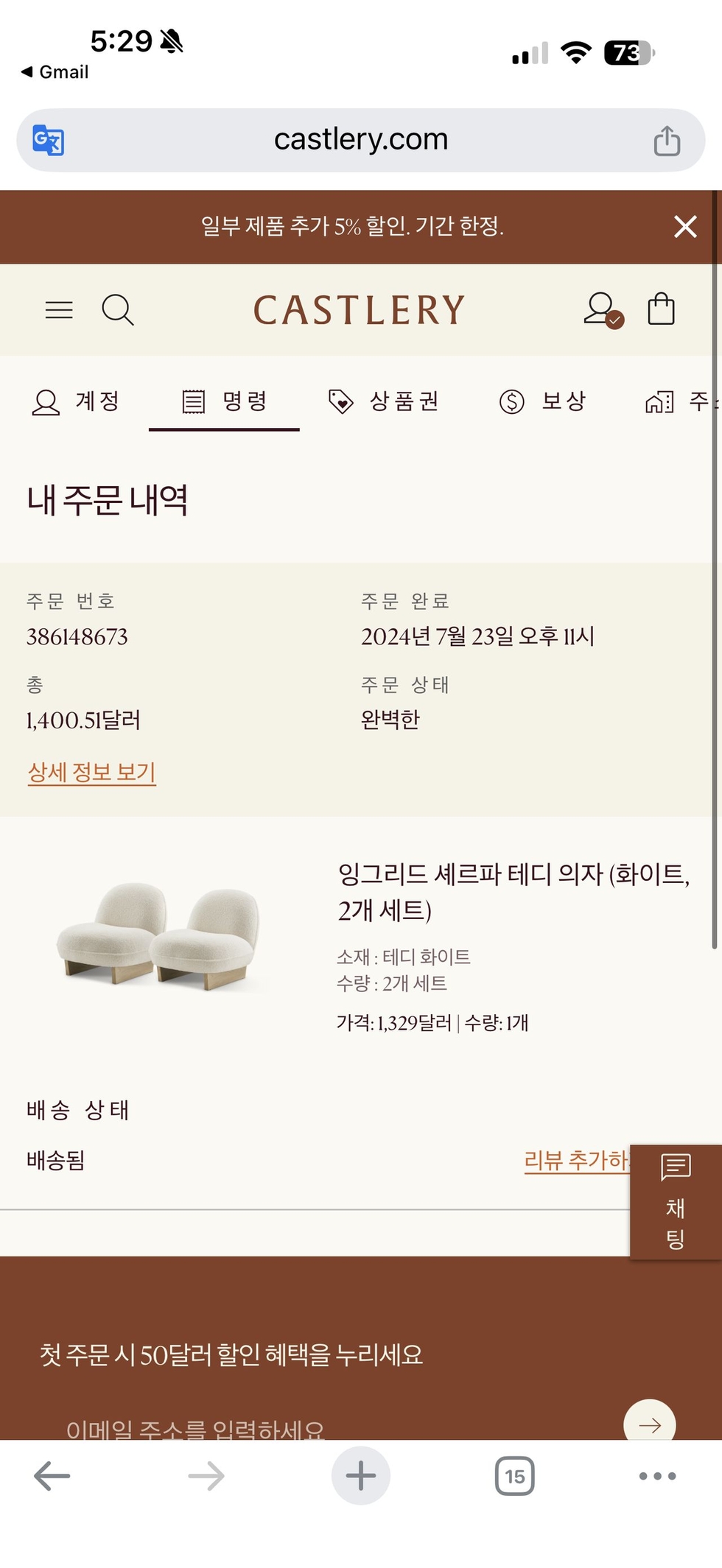Switch to the 상품권 tab

click(384, 401)
